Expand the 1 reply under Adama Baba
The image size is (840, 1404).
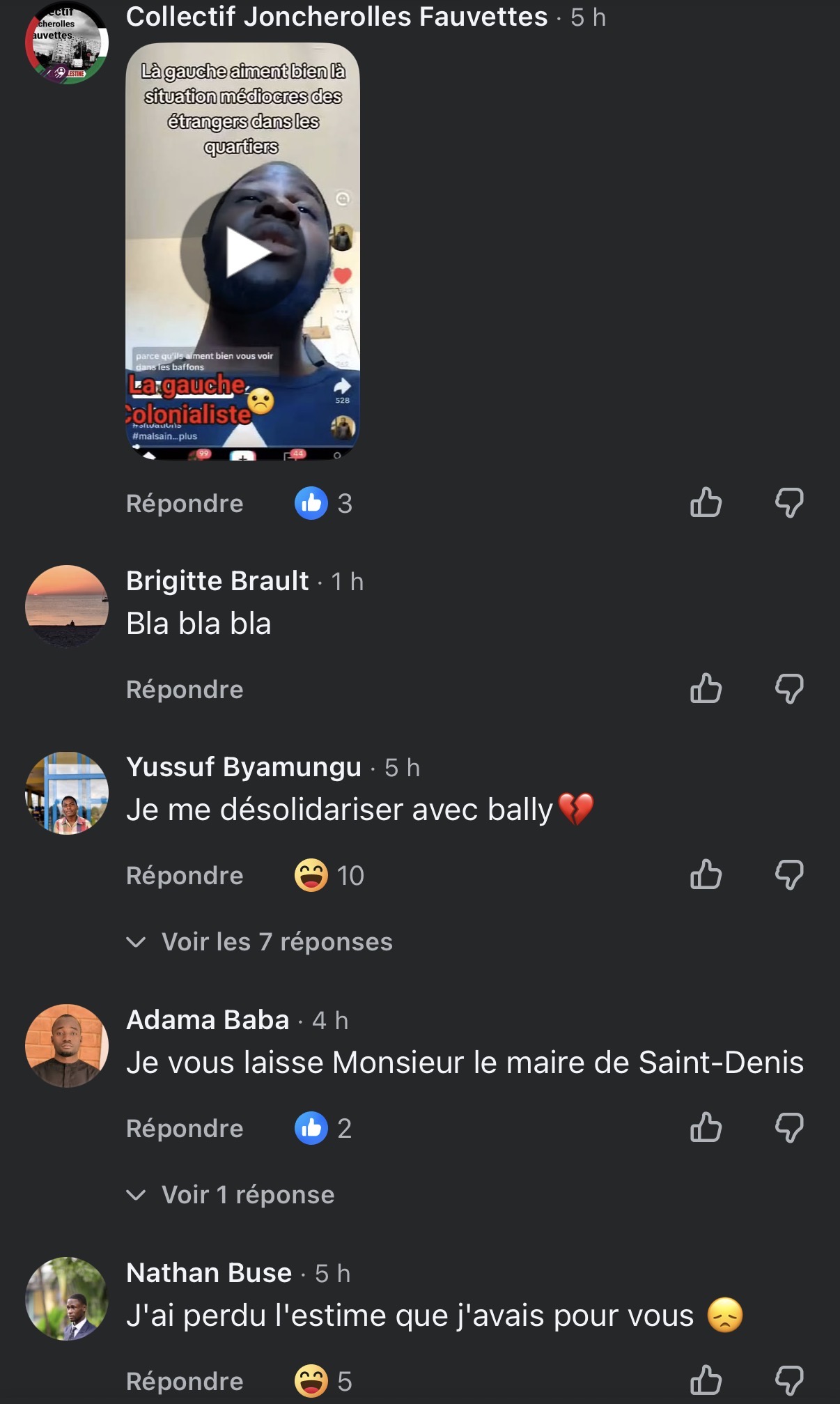pos(230,1194)
